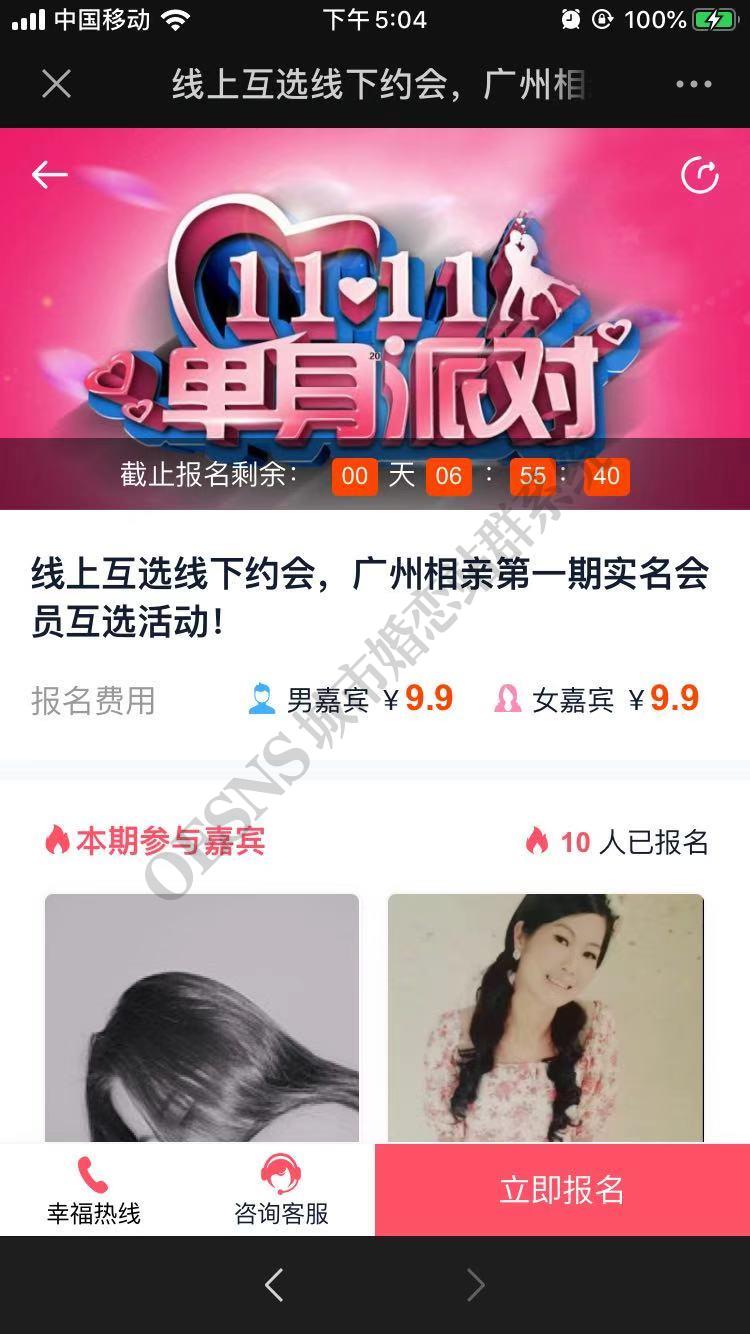Navigate back with the bottom browser arrow
This screenshot has height=1334, width=750.
pos(274,1285)
